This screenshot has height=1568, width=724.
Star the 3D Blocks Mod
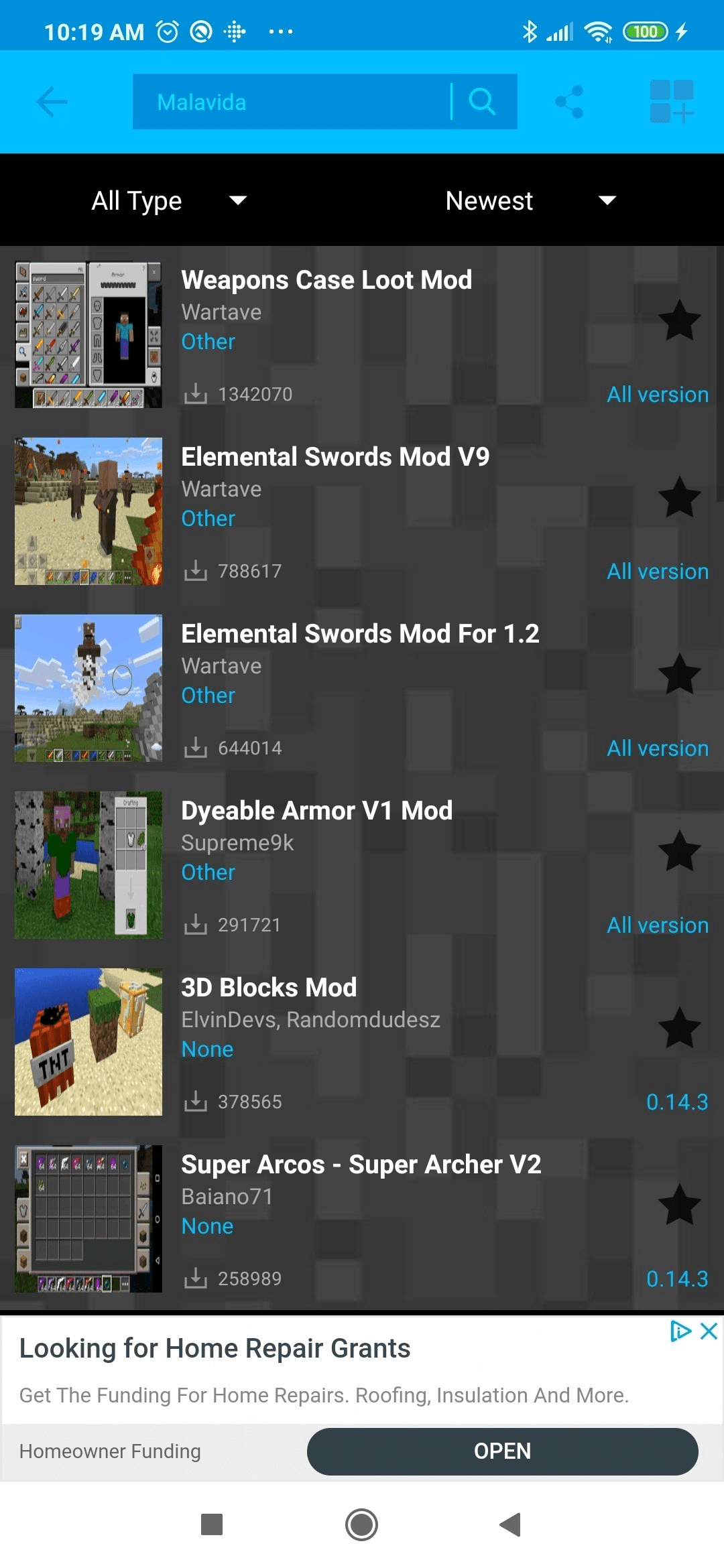(679, 1028)
